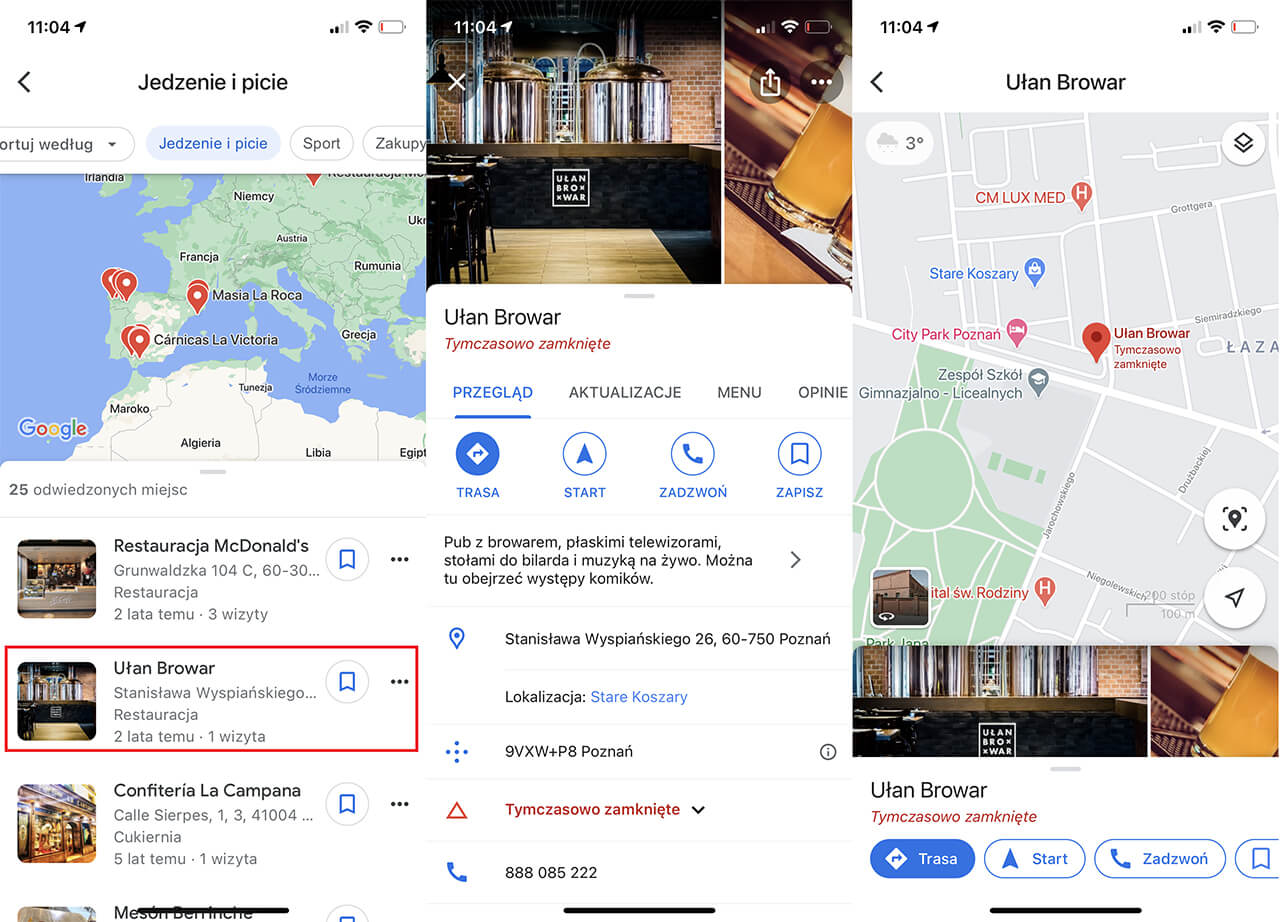
Task: Open the full pub description
Action: click(796, 560)
